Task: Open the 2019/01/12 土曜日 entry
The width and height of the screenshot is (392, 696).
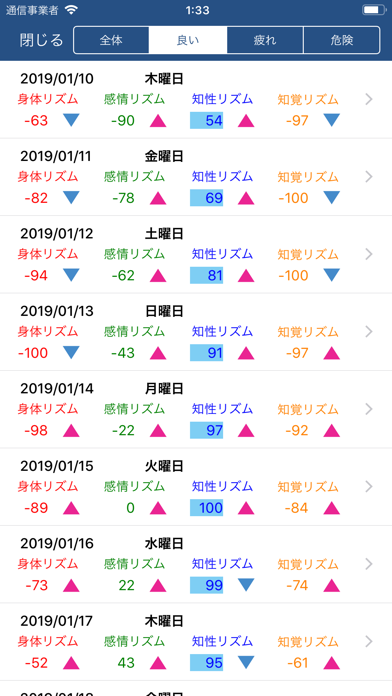Action: tap(196, 255)
